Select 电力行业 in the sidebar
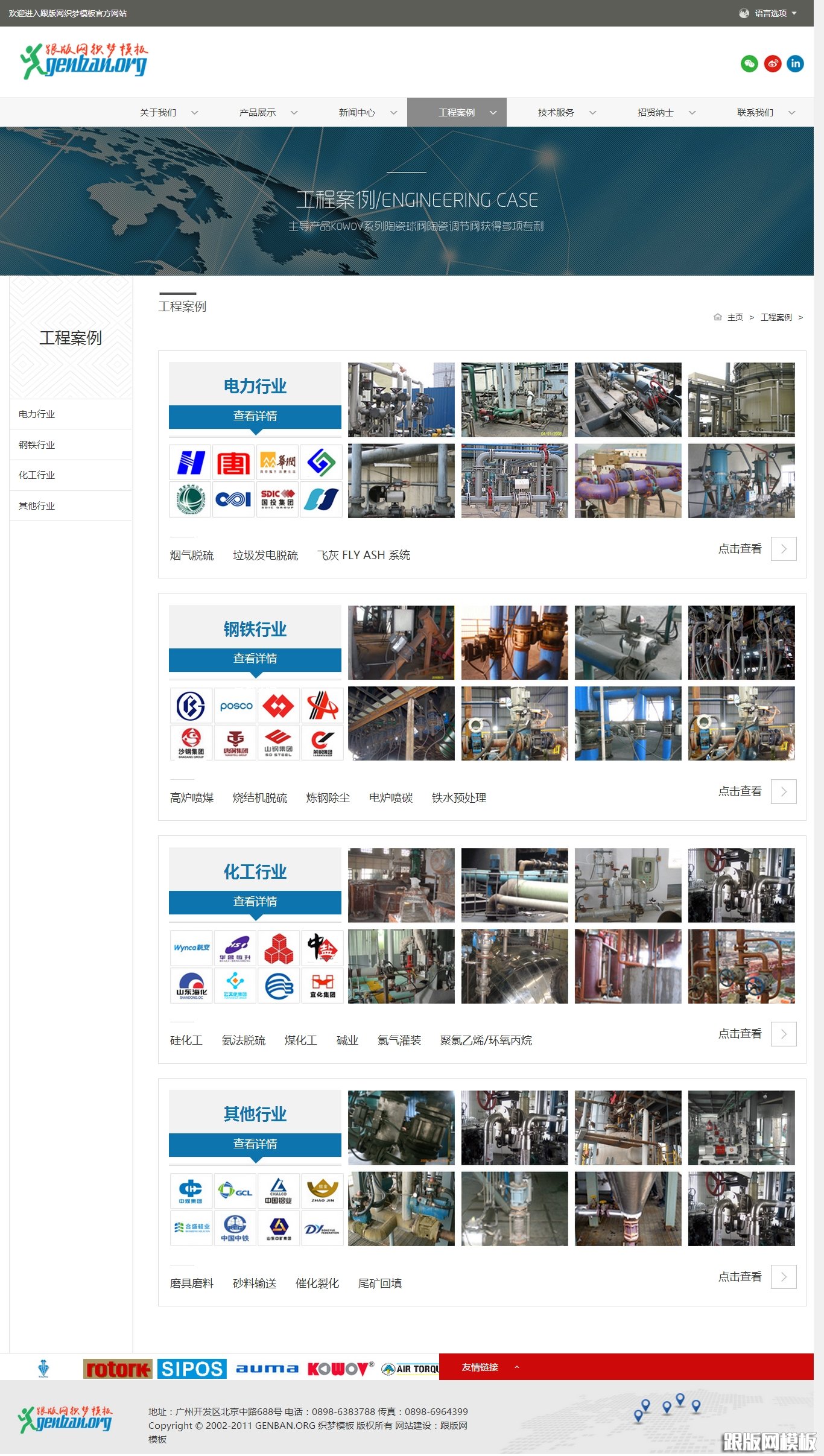Image resolution: width=824 pixels, height=1456 pixels. (x=71, y=414)
